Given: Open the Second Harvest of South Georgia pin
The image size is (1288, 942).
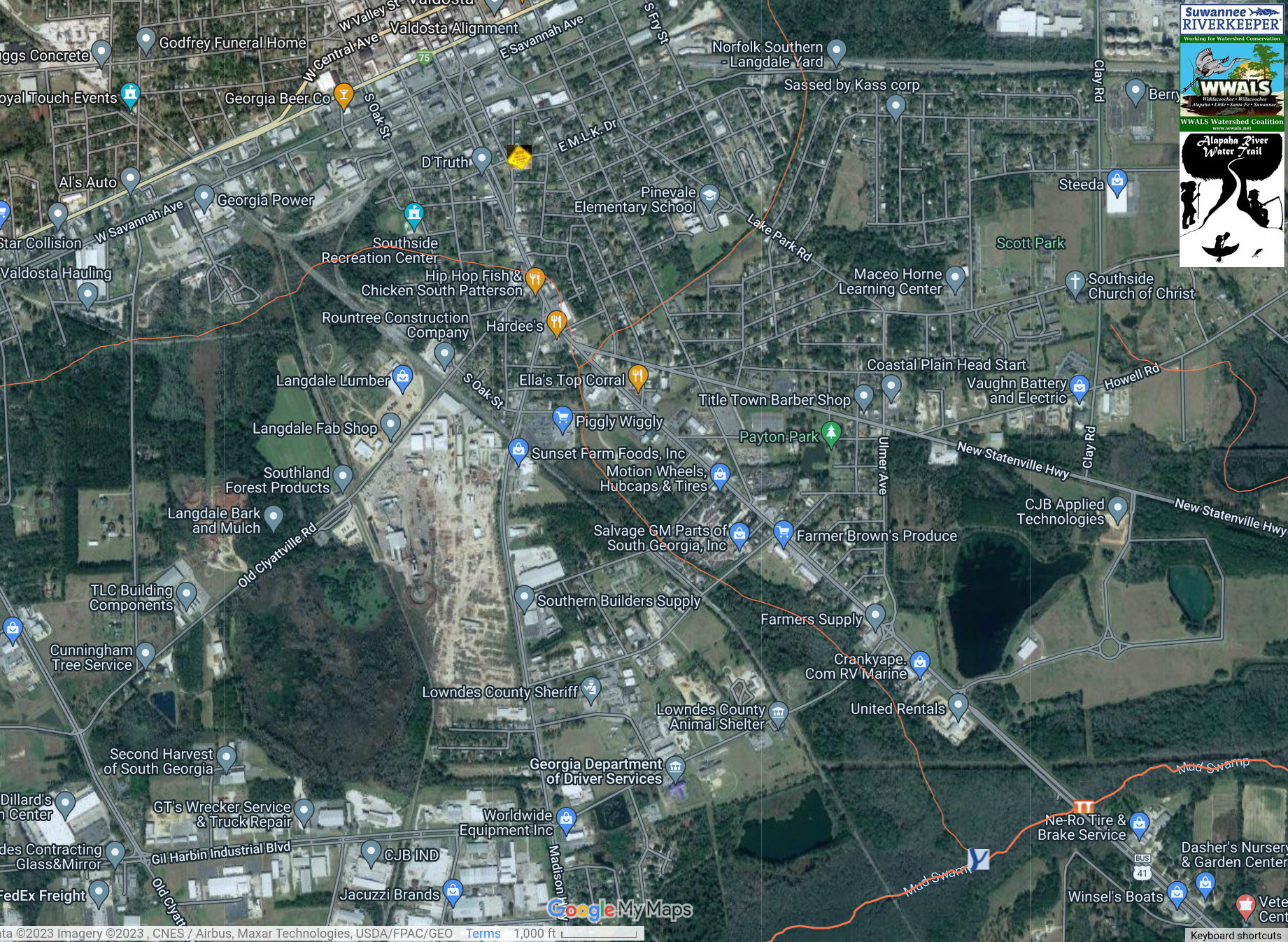Looking at the screenshot, I should point(226,757).
